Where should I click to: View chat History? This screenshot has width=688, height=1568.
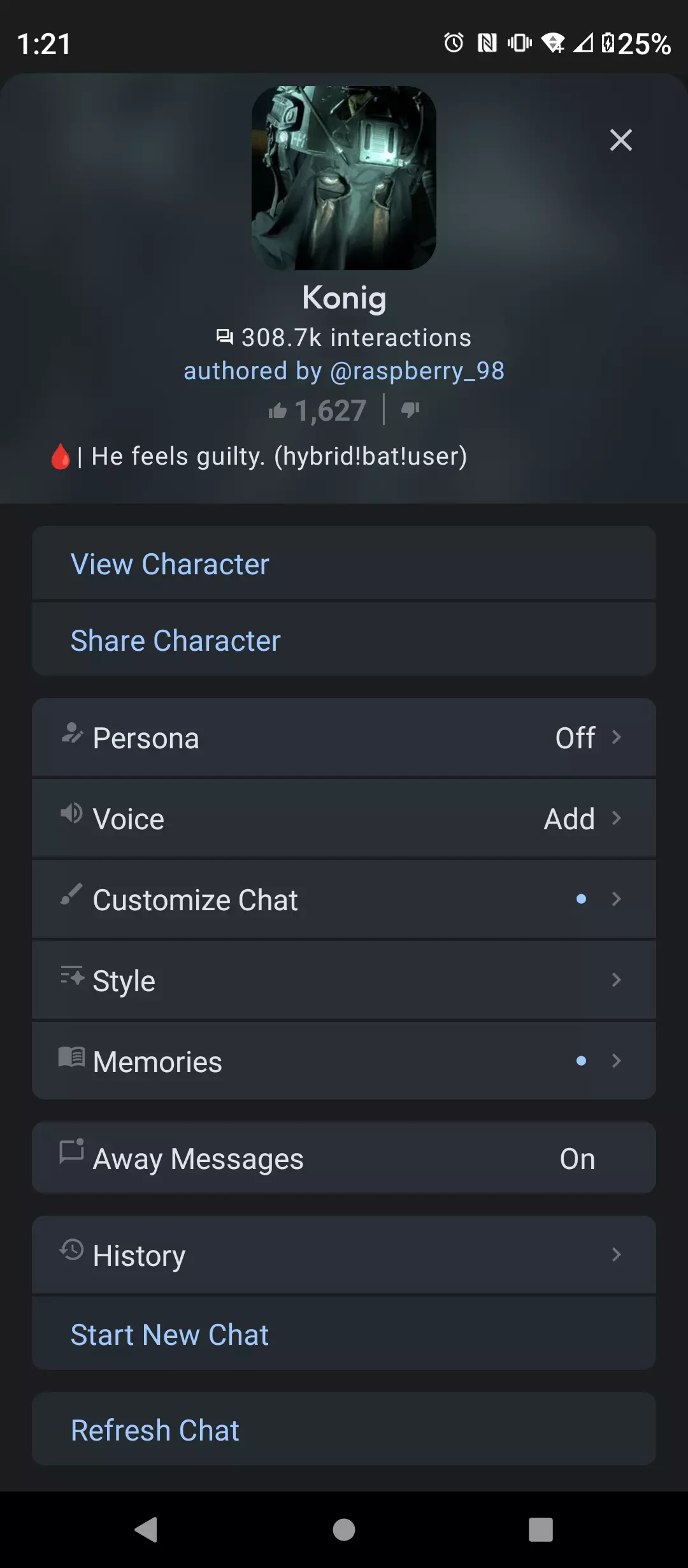(x=344, y=1256)
